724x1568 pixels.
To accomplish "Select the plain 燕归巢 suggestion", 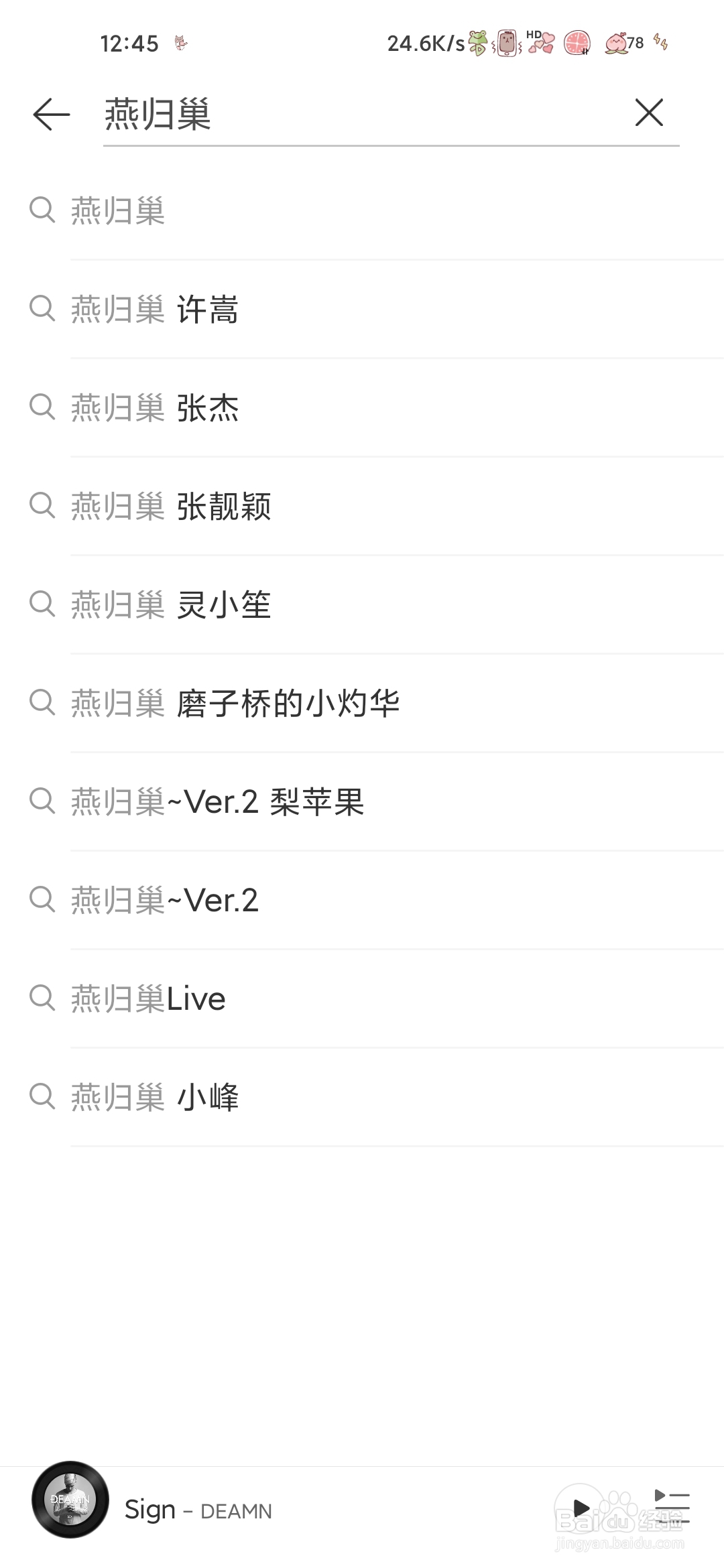I will 362,210.
